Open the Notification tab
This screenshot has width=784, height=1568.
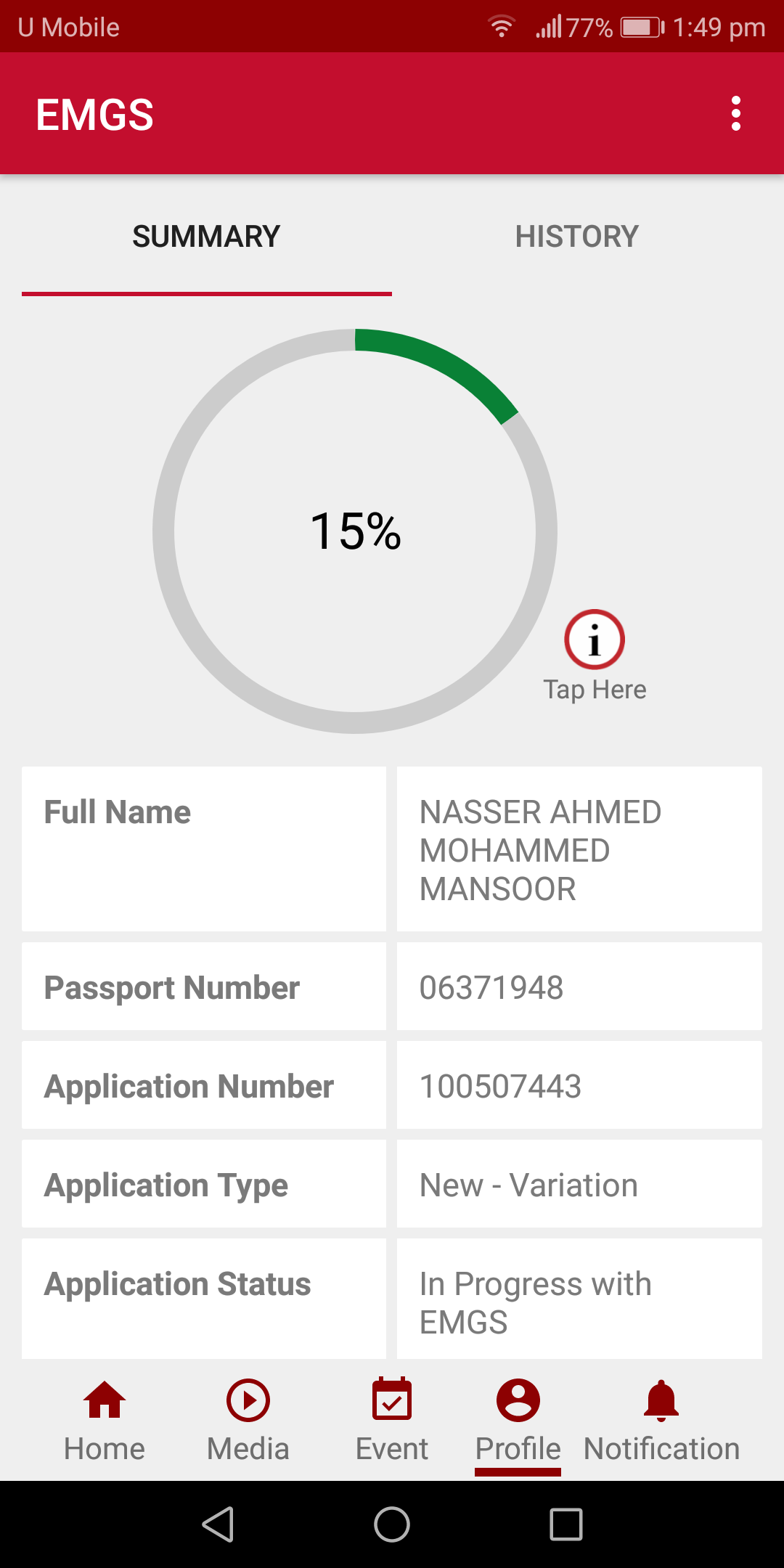pos(661,1420)
